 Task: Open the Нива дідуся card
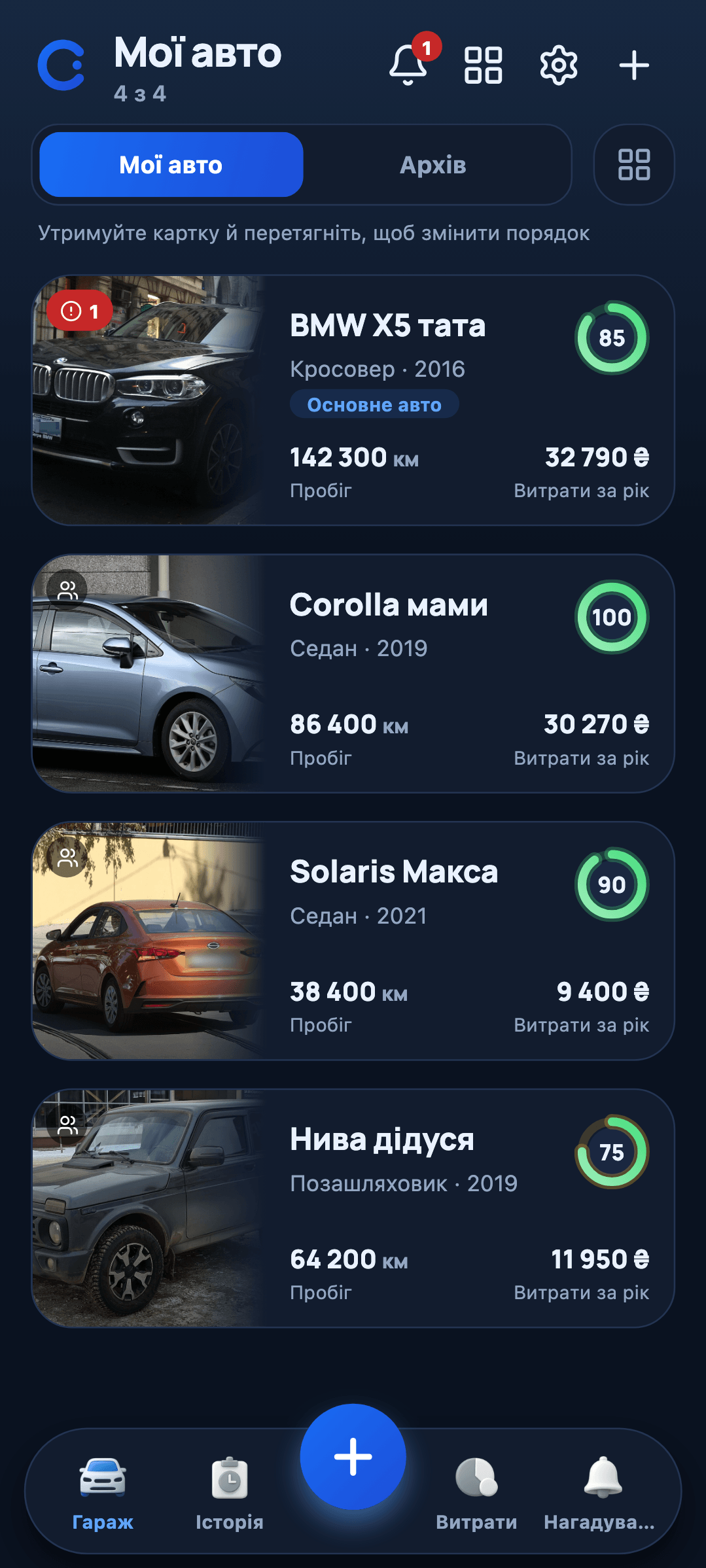click(x=353, y=1208)
